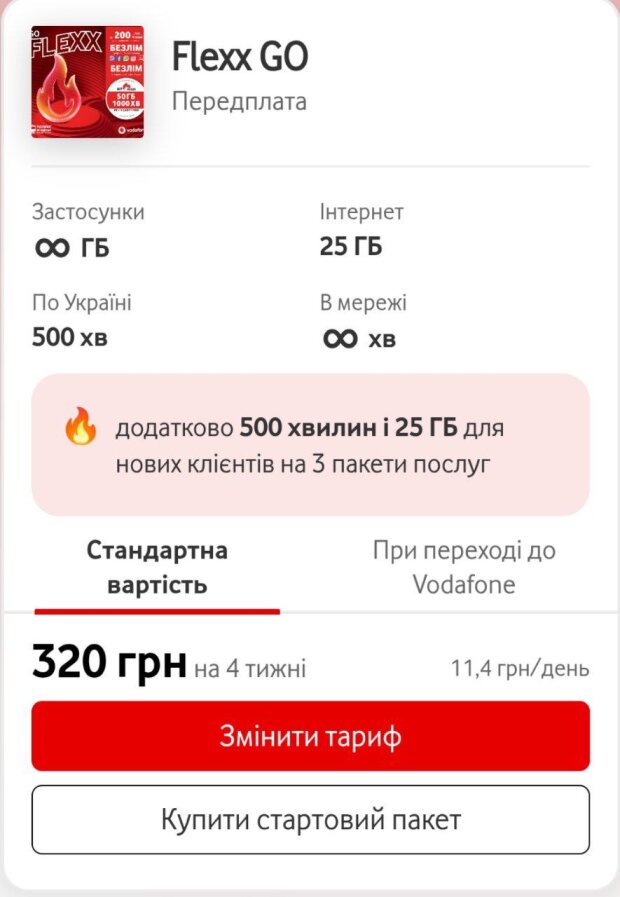Viewport: 620px width, 897px height.
Task: Tap the 'Змінити тариф' button
Action: 310,737
